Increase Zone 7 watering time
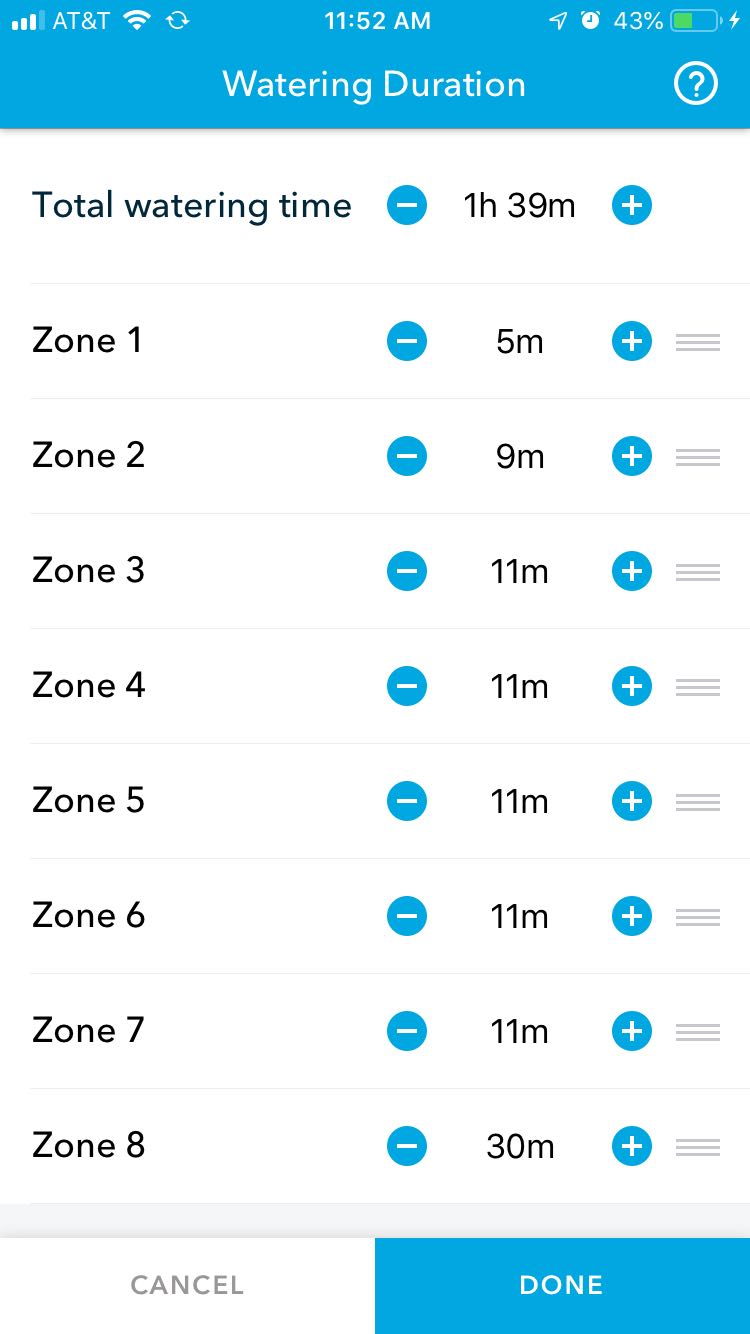Screen dimensions: 750x1334 click(x=632, y=1031)
